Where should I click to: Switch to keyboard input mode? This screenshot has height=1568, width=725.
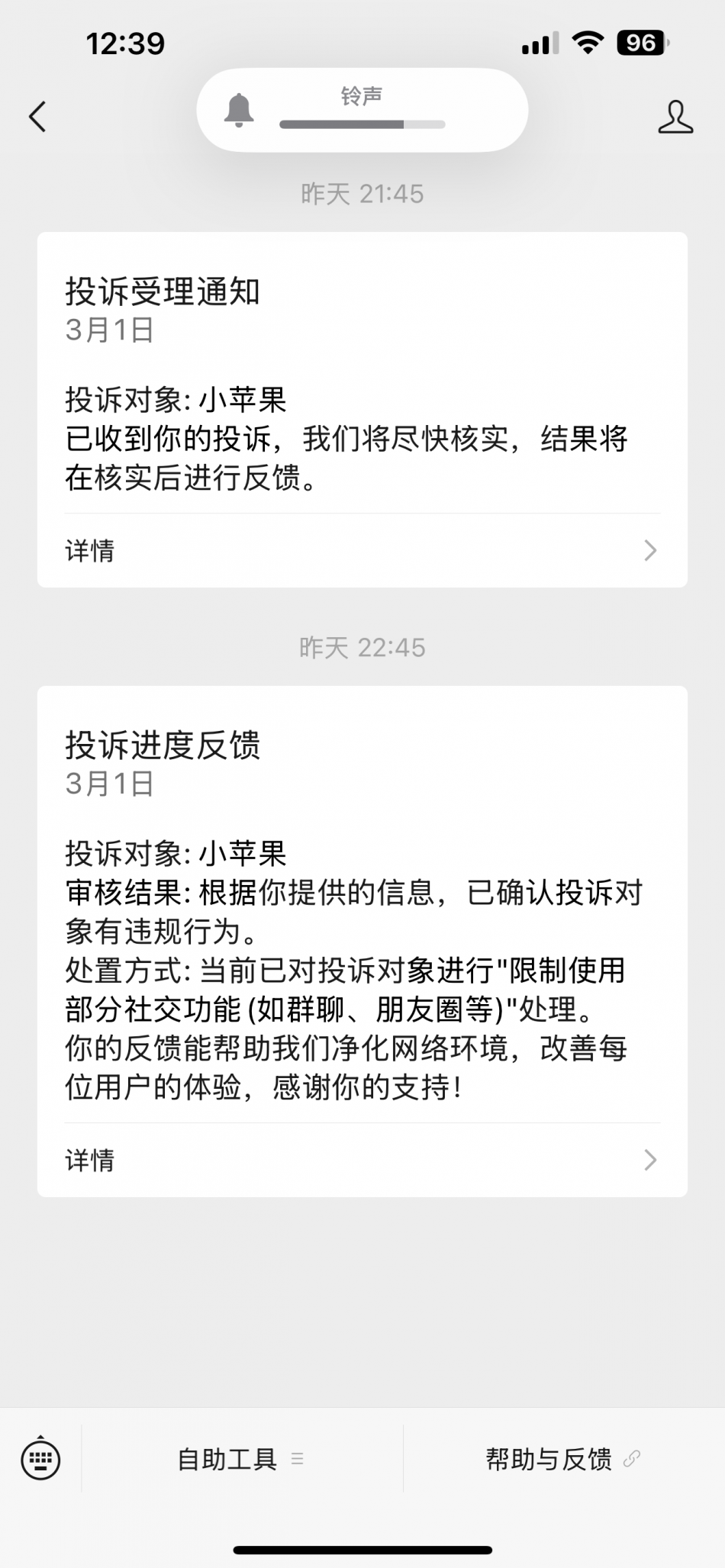click(x=40, y=1459)
